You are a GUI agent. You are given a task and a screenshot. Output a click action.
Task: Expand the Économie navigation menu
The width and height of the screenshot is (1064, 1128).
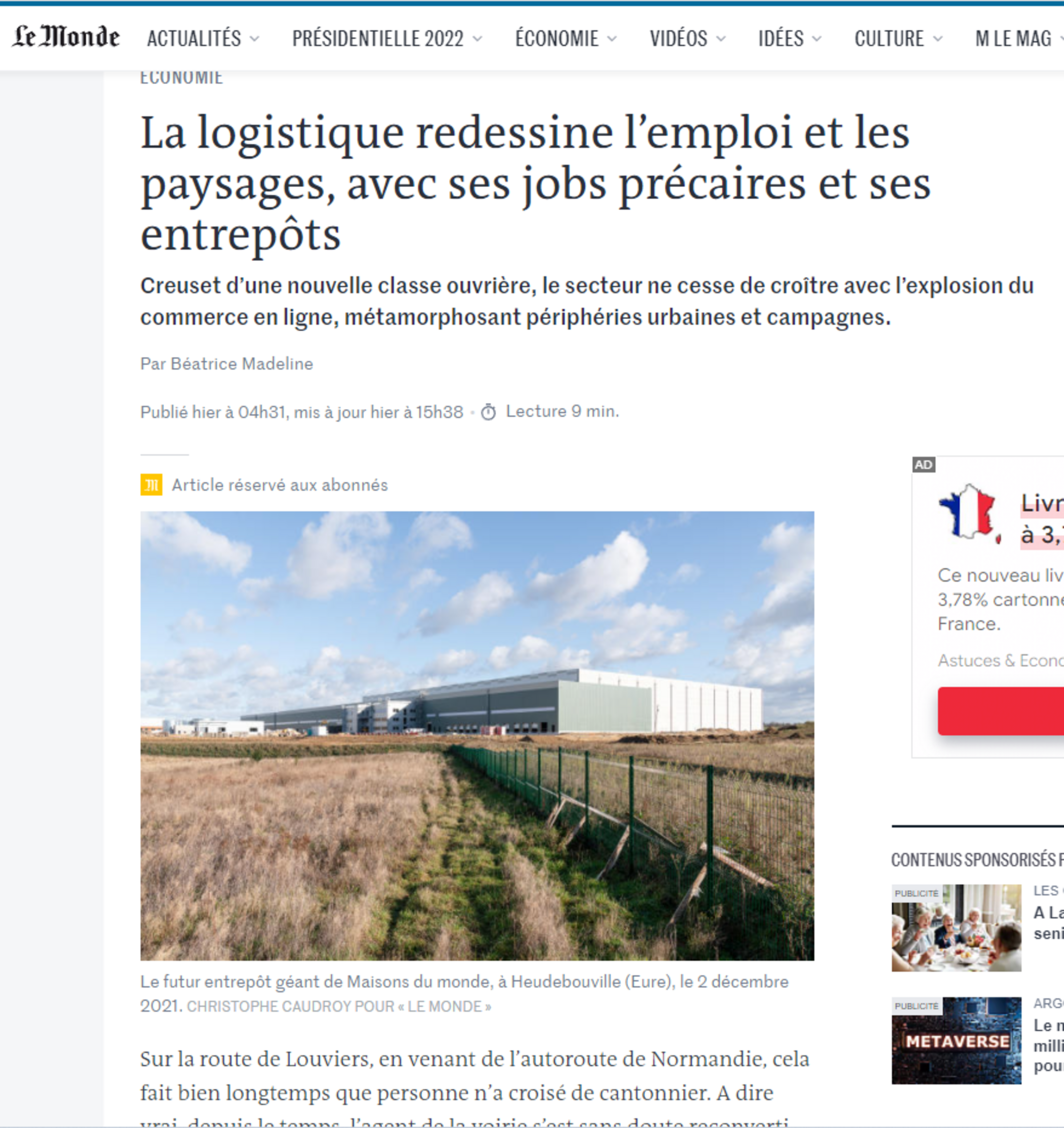click(x=565, y=39)
